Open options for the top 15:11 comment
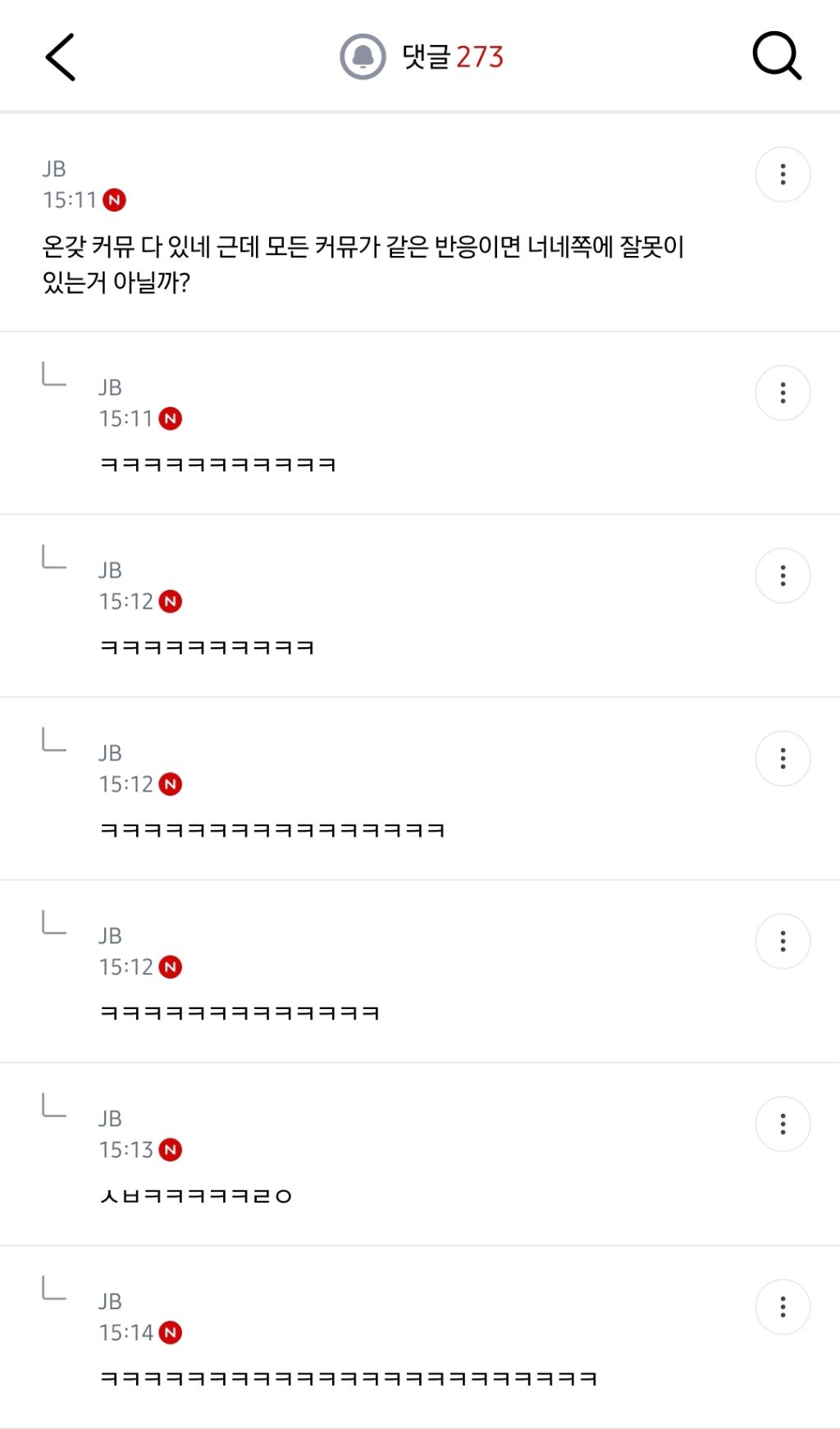Image resolution: width=840 pixels, height=1429 pixels. click(x=783, y=175)
